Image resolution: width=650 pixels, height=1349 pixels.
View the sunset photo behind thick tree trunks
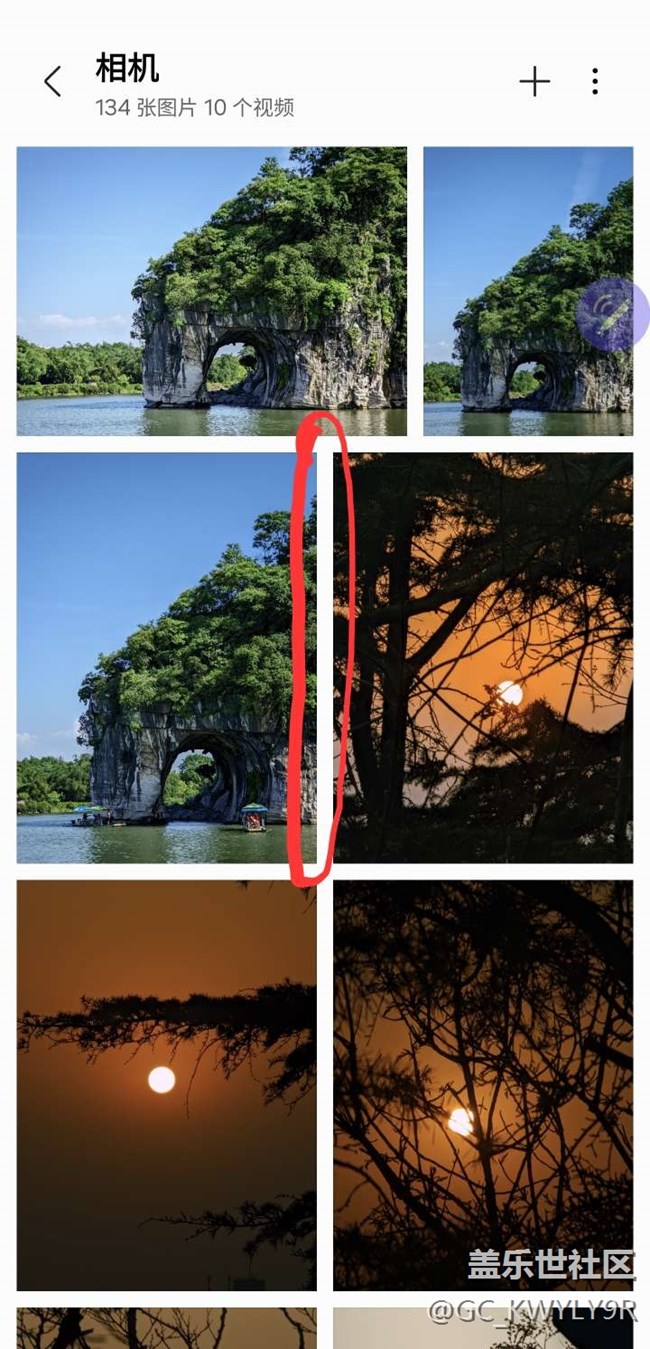(483, 657)
